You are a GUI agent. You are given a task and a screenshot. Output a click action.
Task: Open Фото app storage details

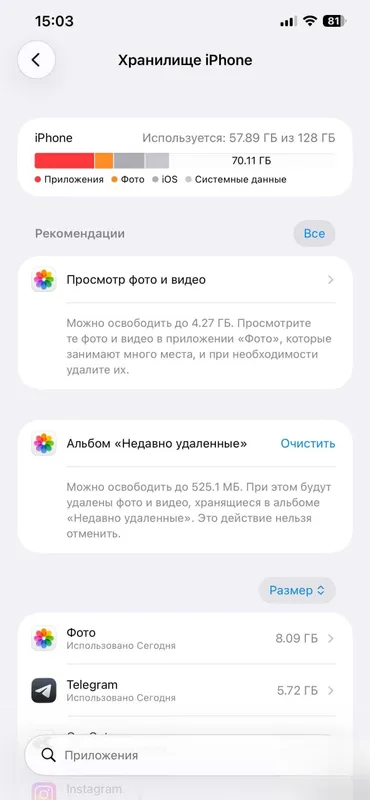coord(185,638)
